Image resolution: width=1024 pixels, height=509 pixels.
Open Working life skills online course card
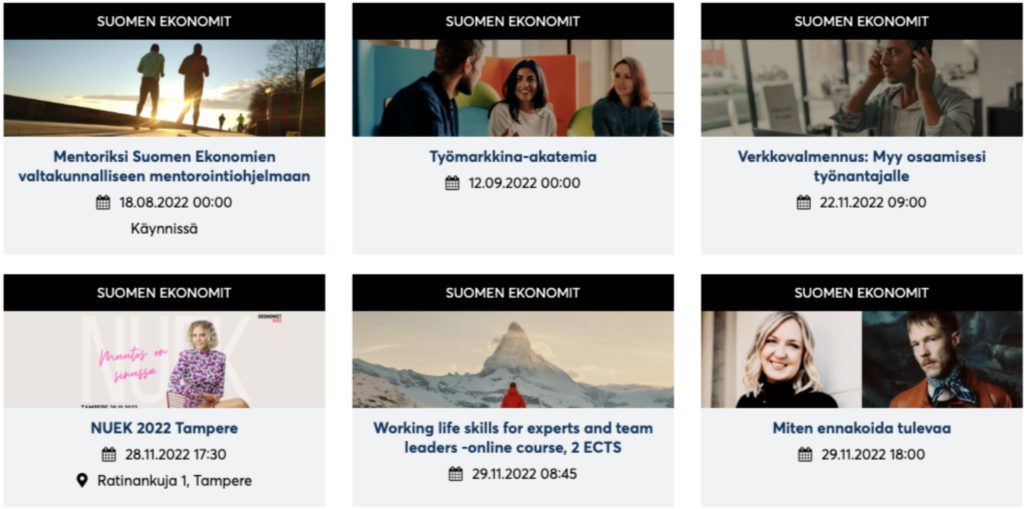(x=512, y=437)
